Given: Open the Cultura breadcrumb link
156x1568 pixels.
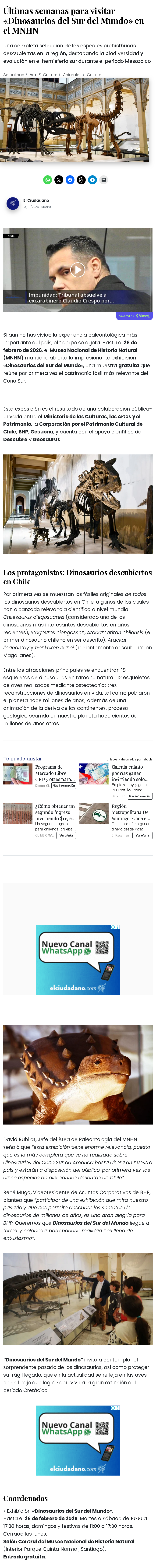Looking at the screenshot, I should 94,75.
